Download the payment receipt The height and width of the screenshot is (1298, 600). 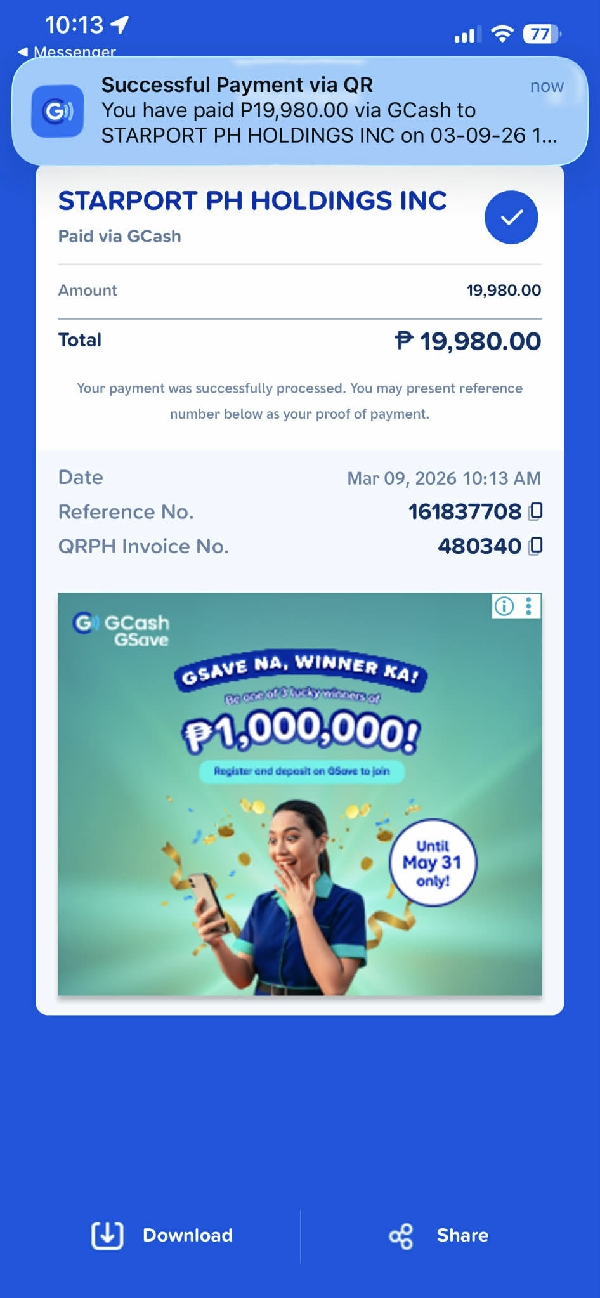click(162, 1235)
